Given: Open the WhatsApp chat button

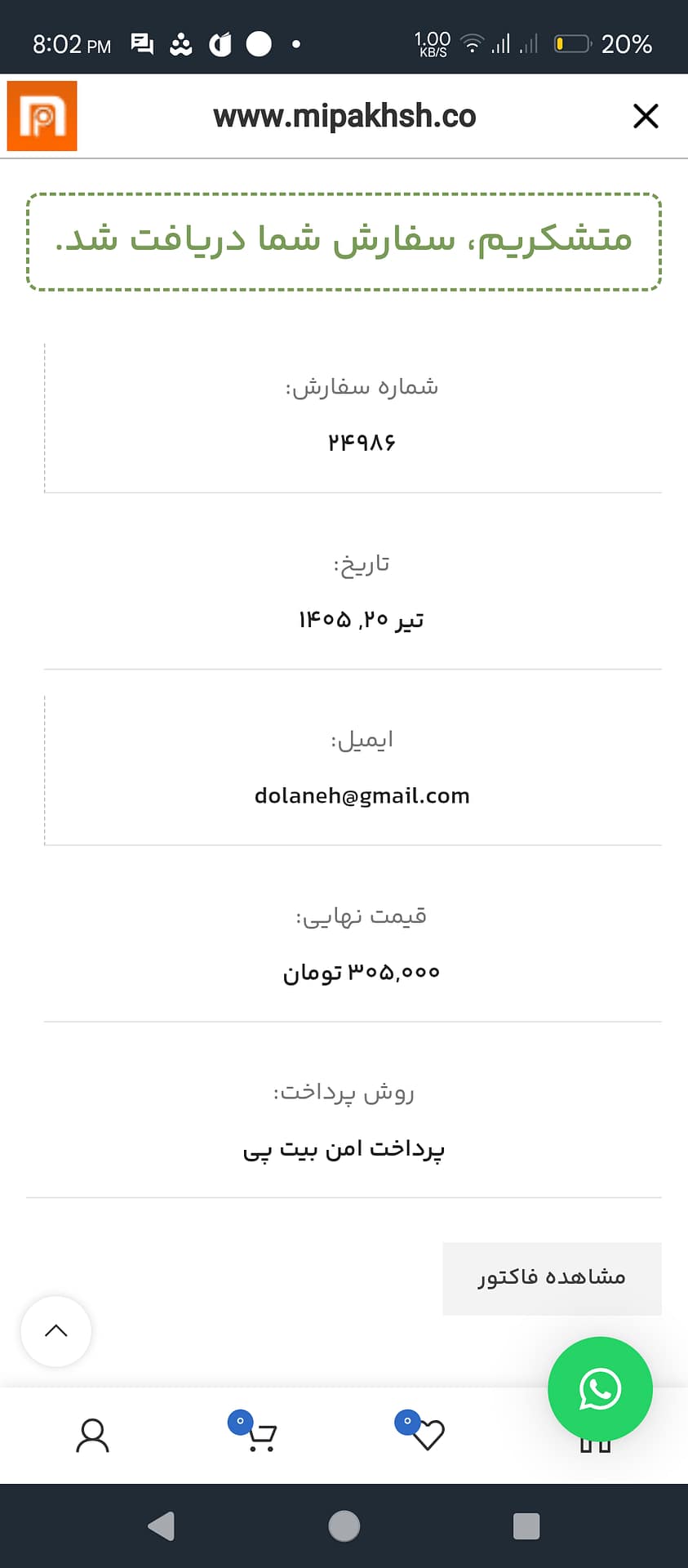Looking at the screenshot, I should tap(600, 1389).
